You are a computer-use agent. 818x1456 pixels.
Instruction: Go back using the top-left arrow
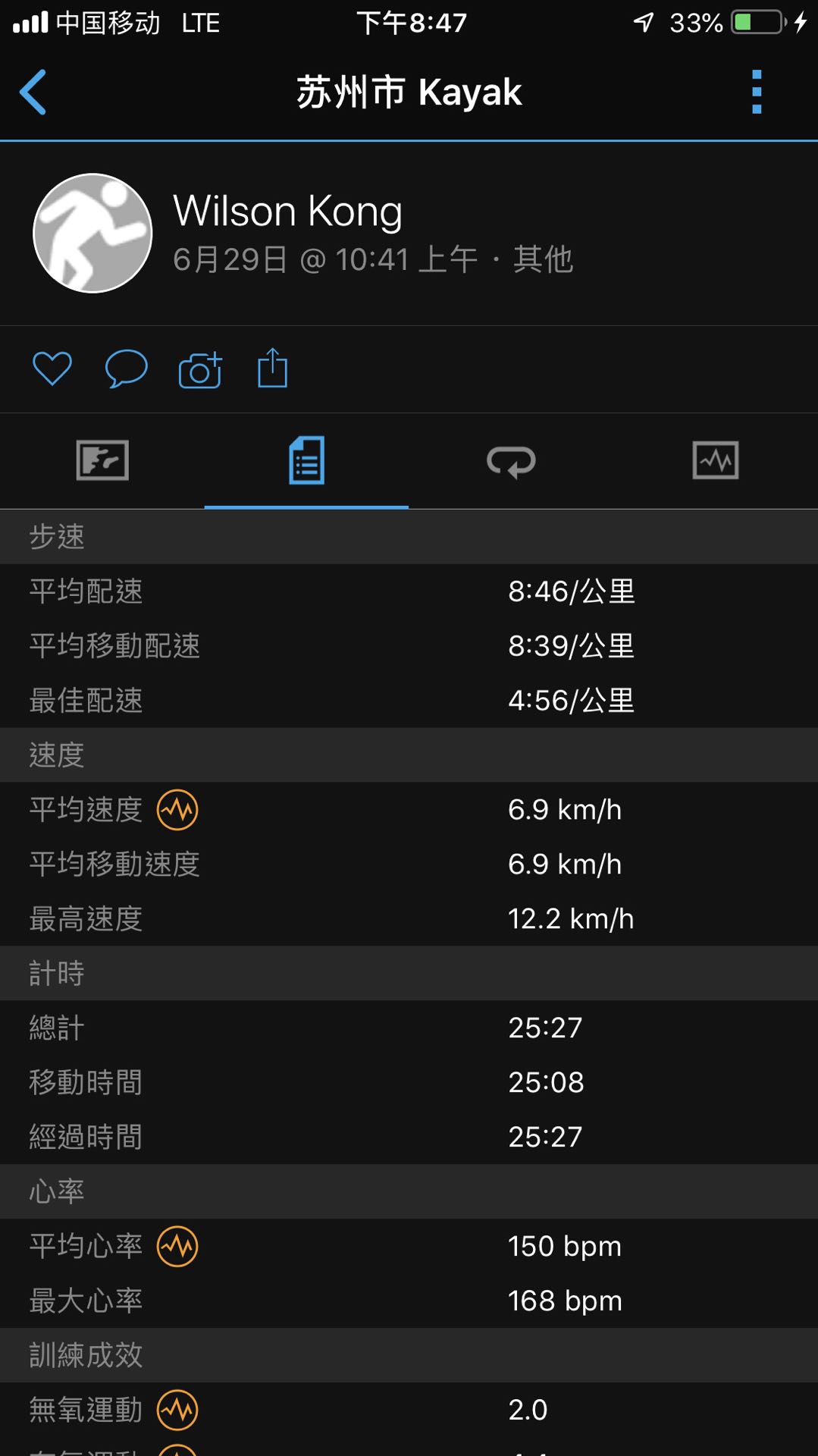click(x=33, y=93)
